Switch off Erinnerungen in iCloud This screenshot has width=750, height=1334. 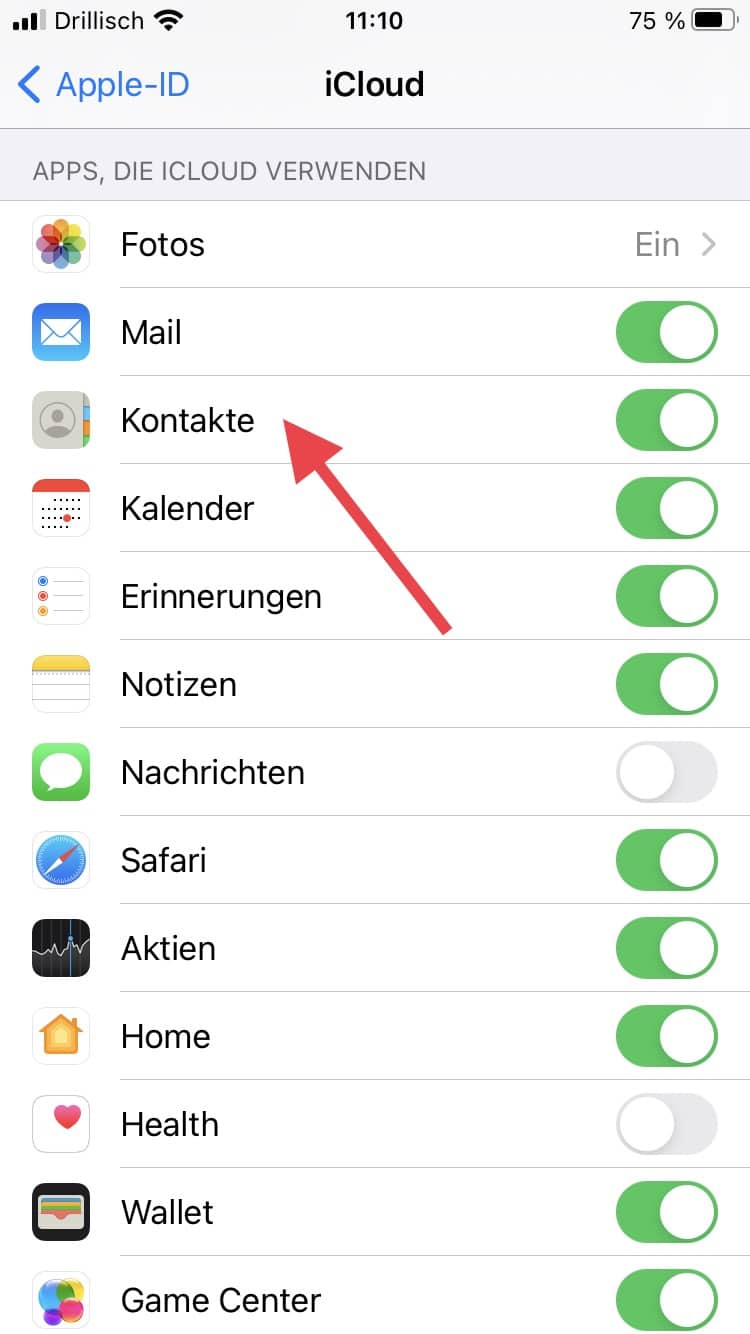[x=666, y=596]
